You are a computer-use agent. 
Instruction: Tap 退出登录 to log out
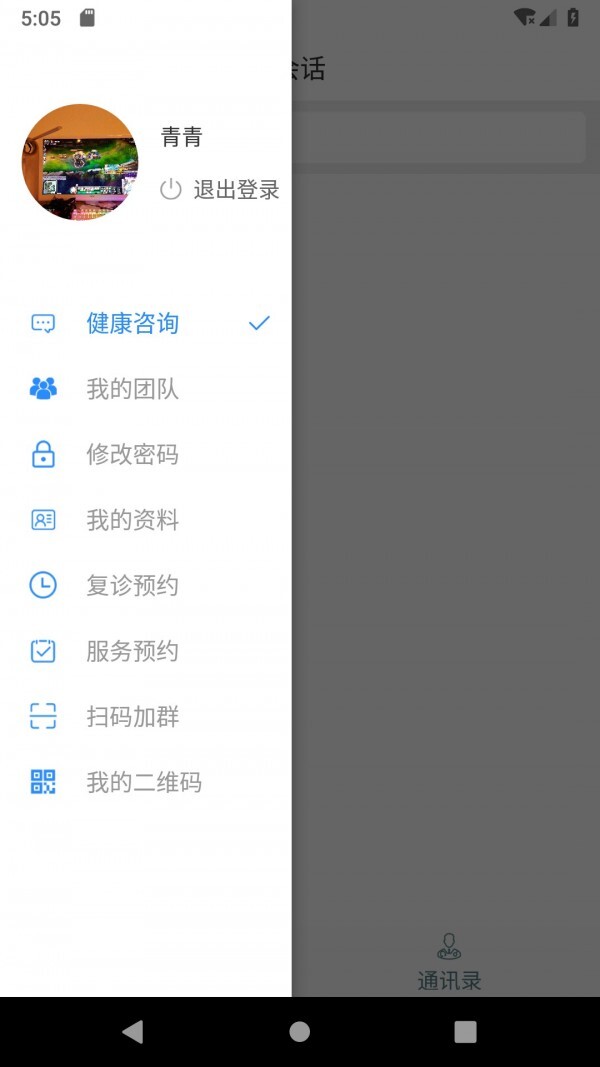(x=220, y=189)
